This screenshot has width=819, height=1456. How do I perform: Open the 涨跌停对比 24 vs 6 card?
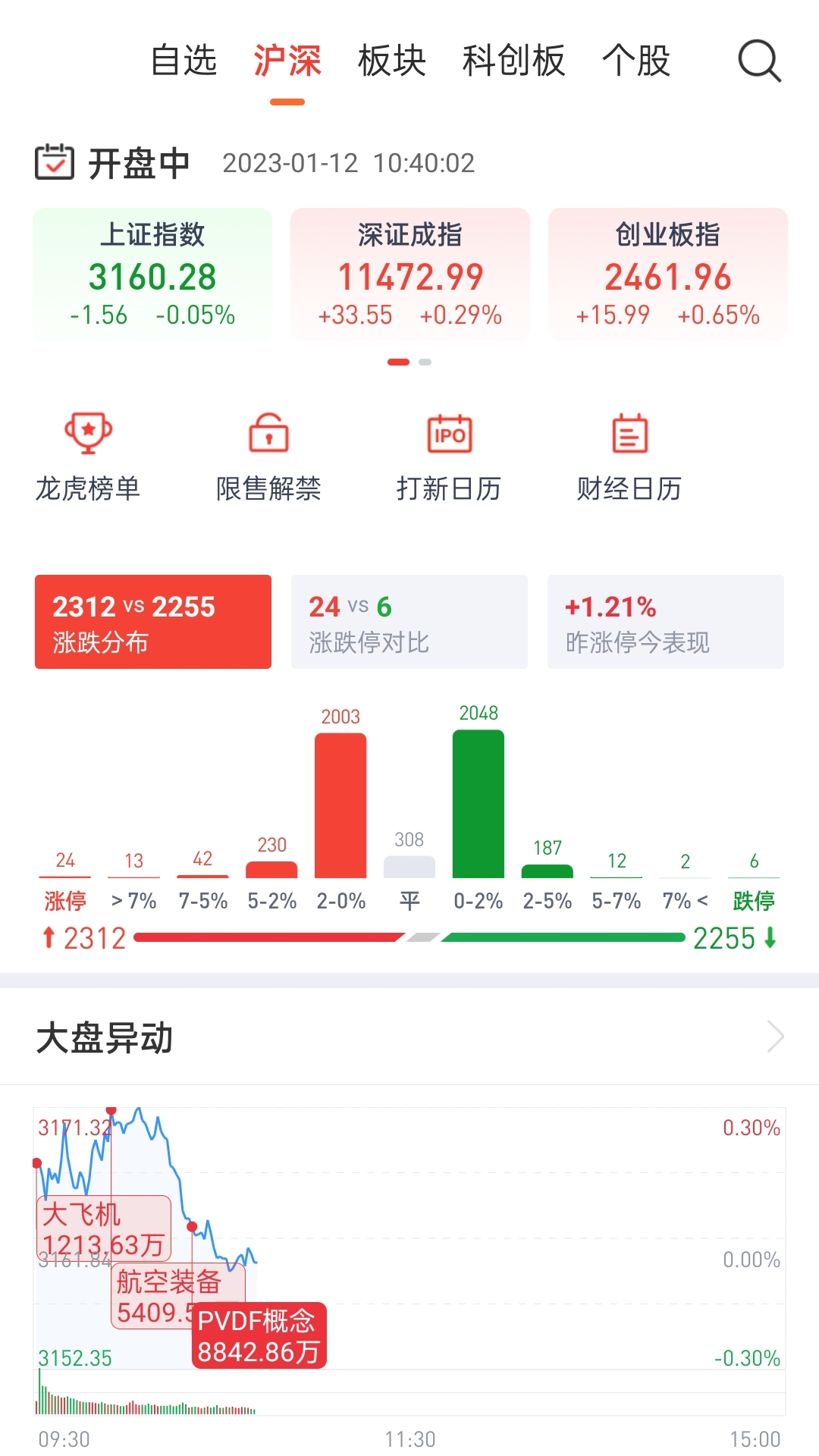(x=408, y=622)
